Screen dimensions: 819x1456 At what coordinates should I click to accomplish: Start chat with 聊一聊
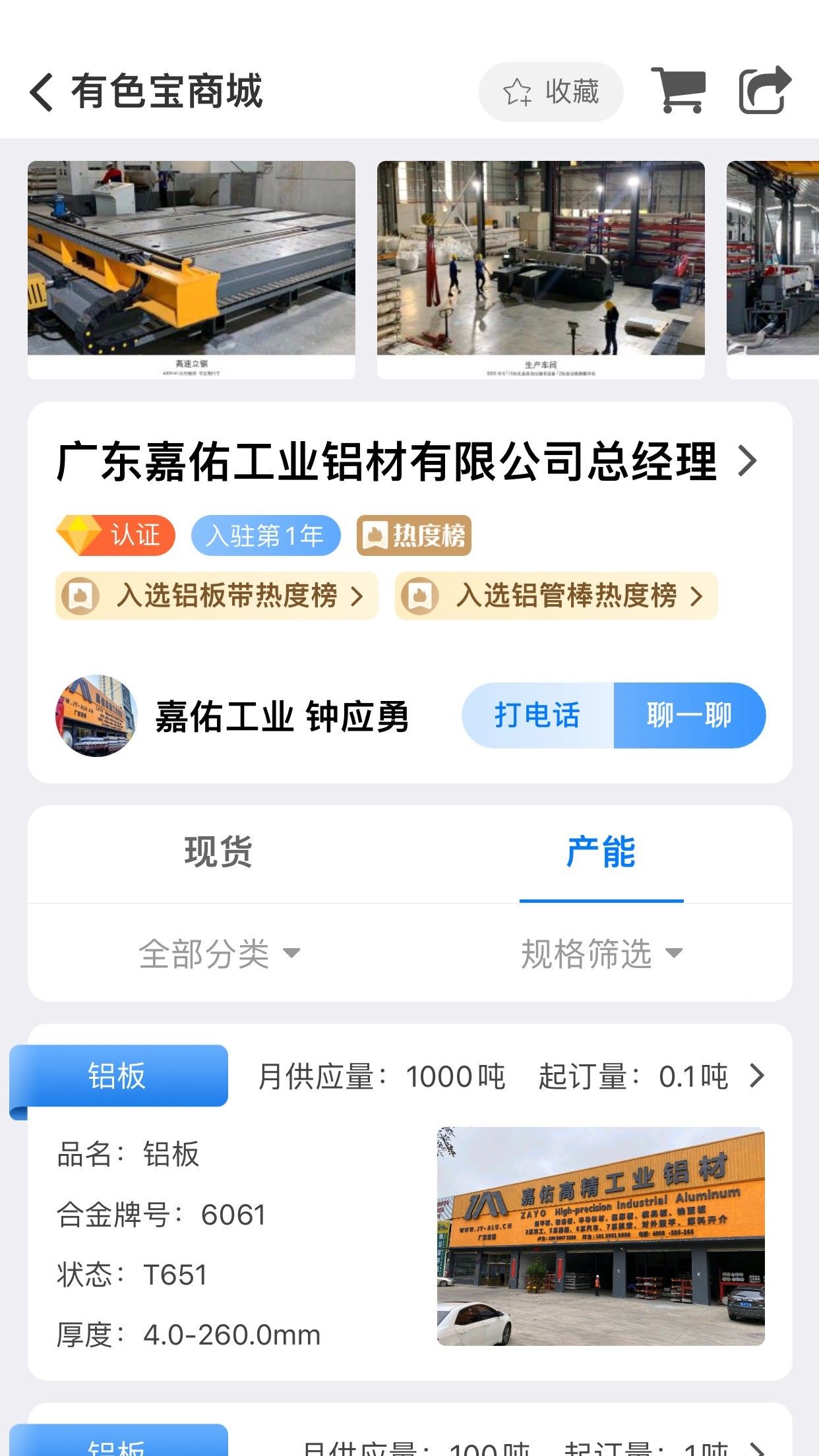coord(689,715)
